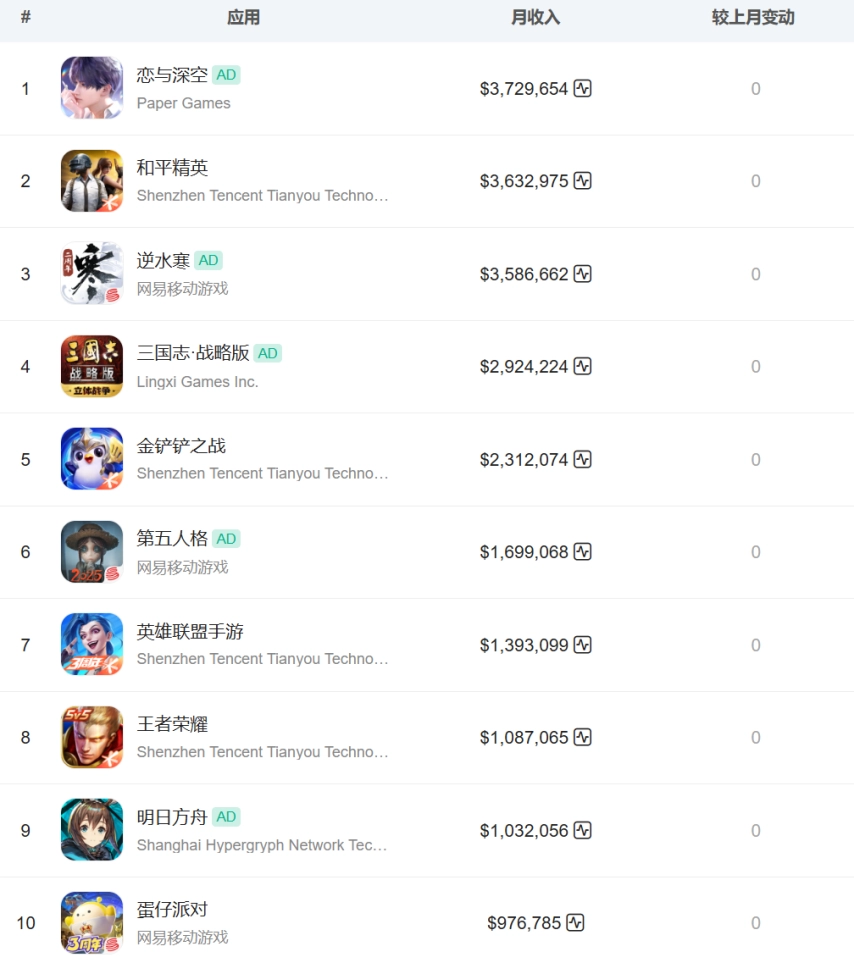
Task: Open the trend chart icon beside $1,087,065
Action: tap(583, 738)
